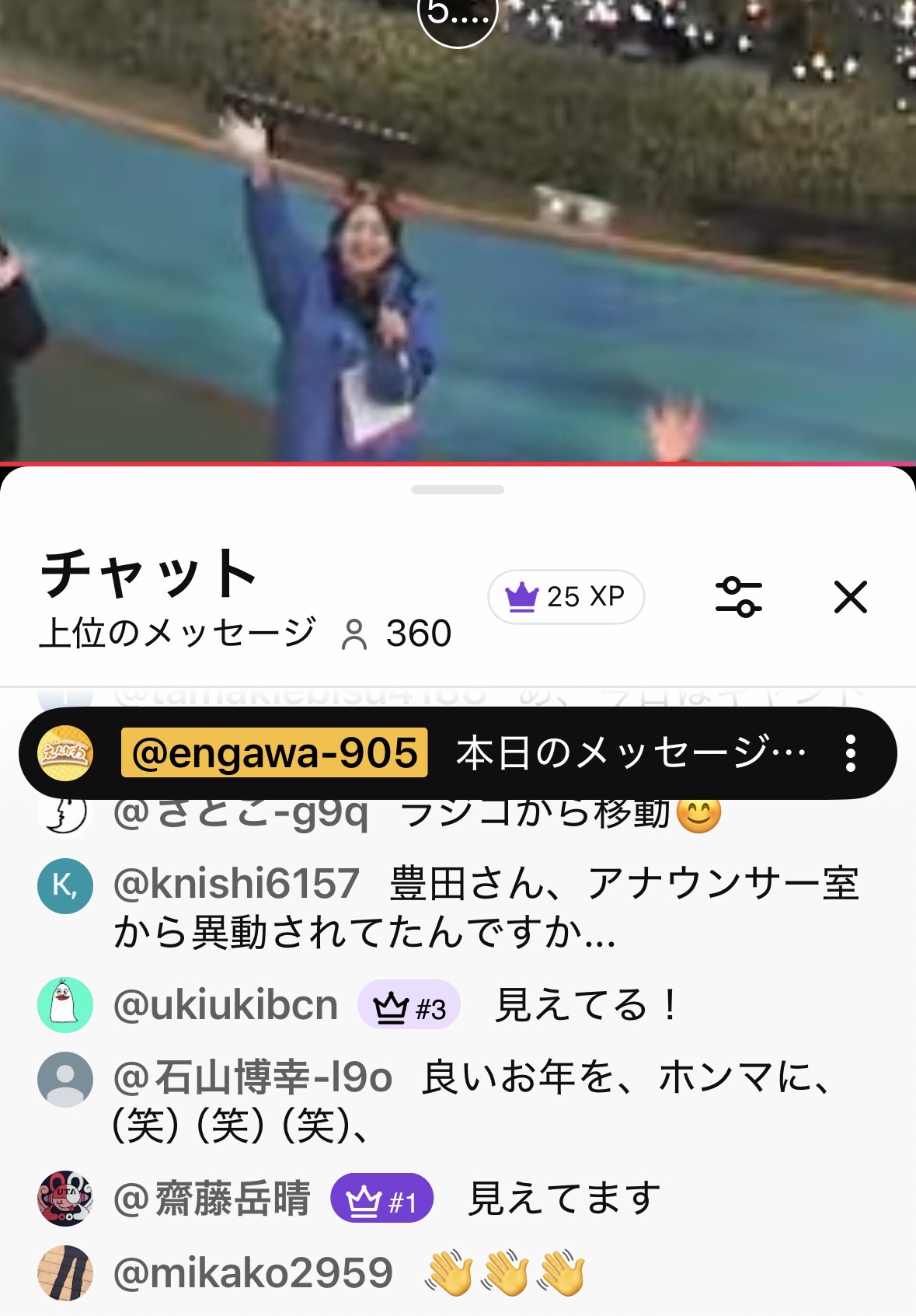Open pinned message options menu
Image resolution: width=916 pixels, height=1316 pixels.
(851, 753)
